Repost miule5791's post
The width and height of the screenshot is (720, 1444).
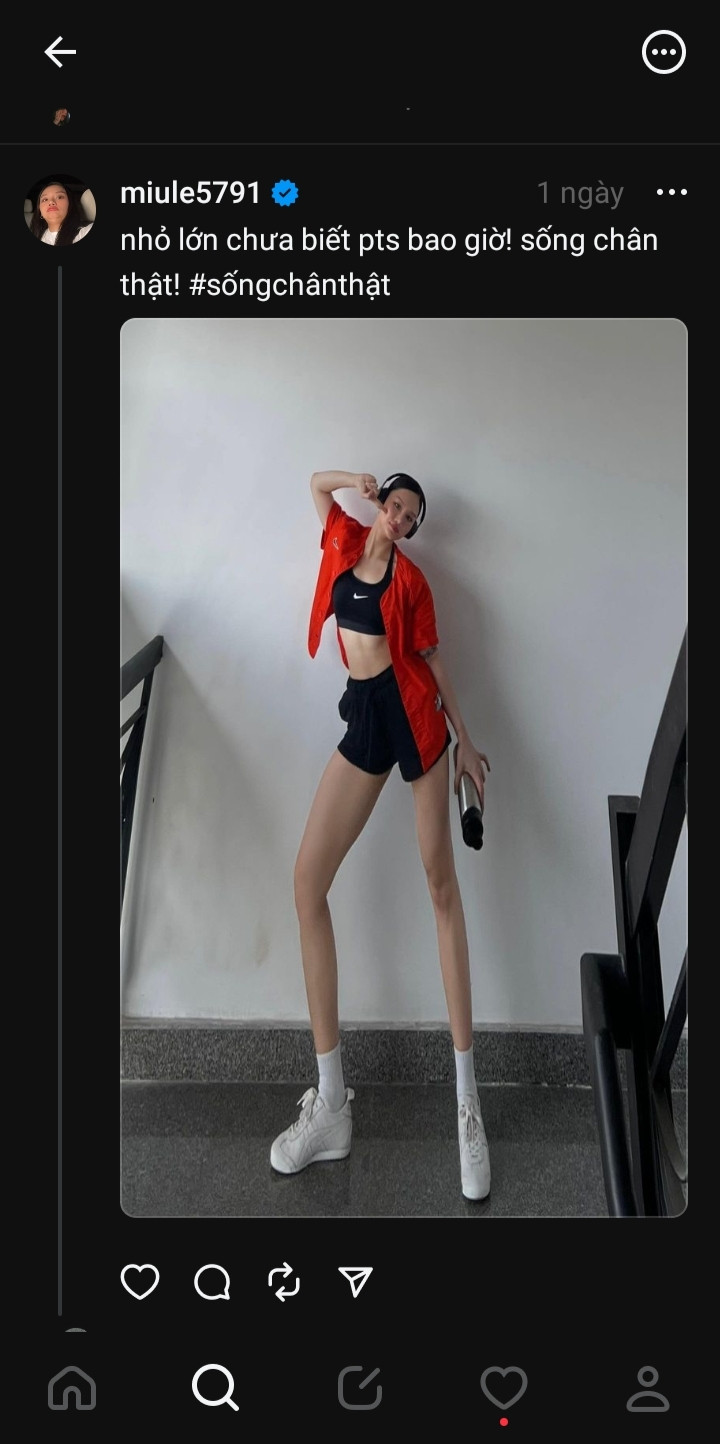click(284, 1281)
